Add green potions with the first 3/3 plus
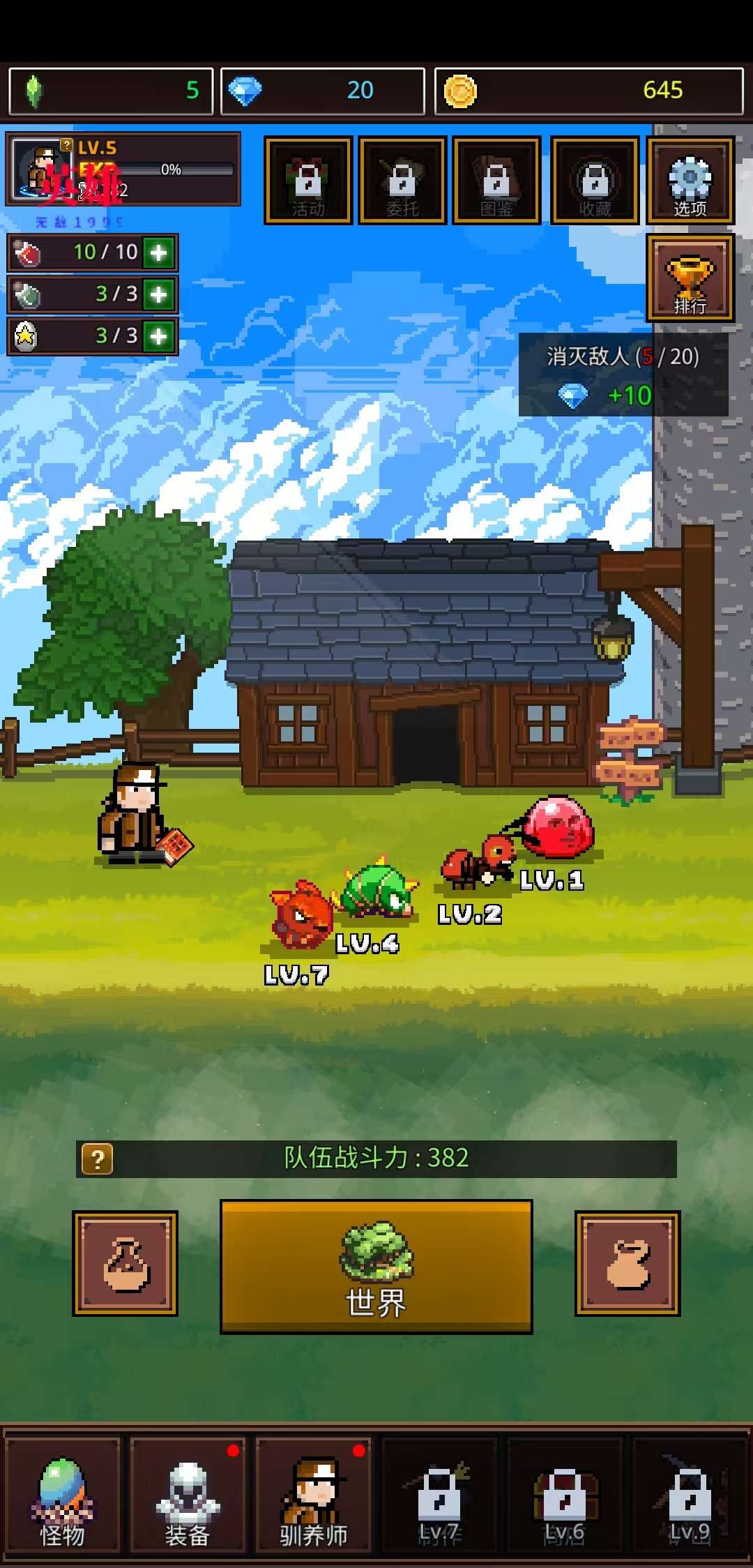The width and height of the screenshot is (753, 1568). pos(159,294)
